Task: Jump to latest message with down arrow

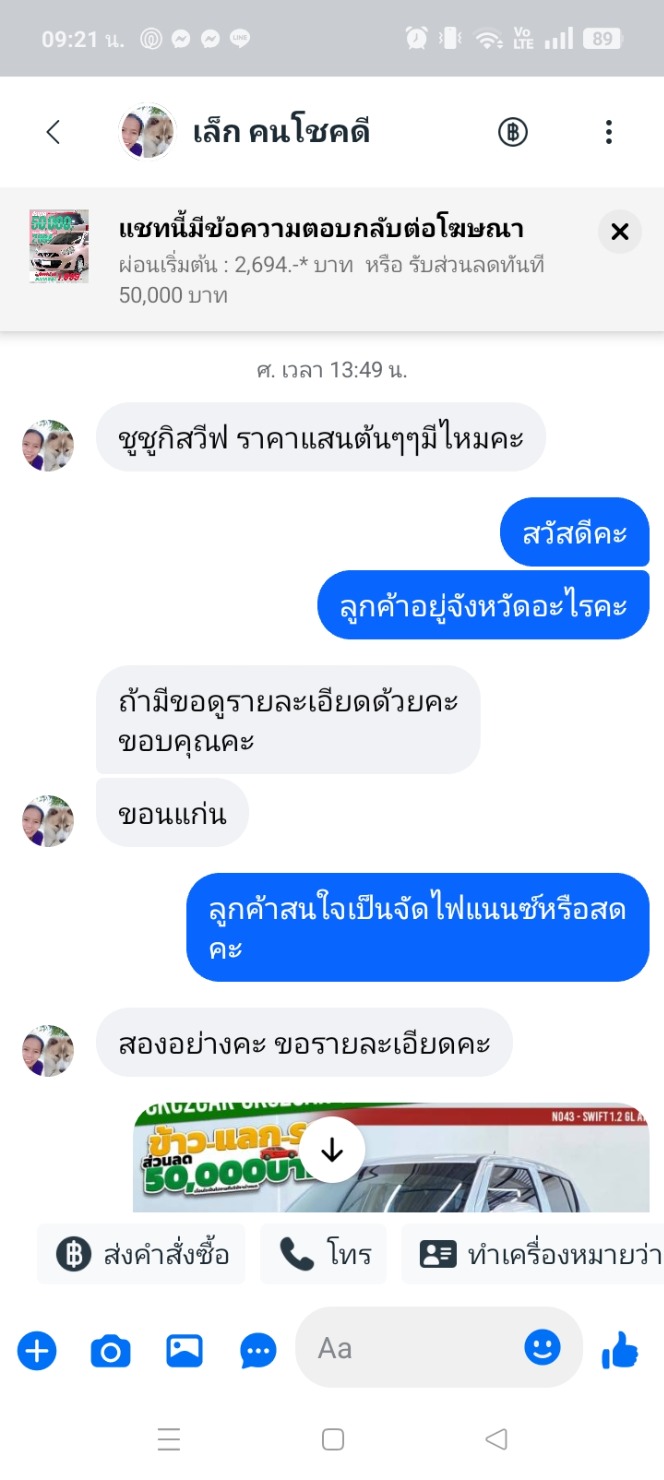Action: 331,1151
